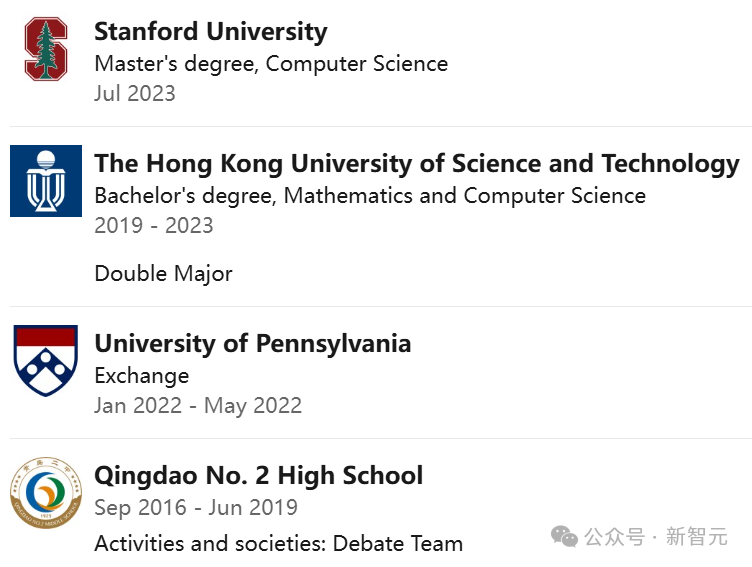Open the Stanford University education entry
This screenshot has width=752, height=567.
click(x=210, y=32)
